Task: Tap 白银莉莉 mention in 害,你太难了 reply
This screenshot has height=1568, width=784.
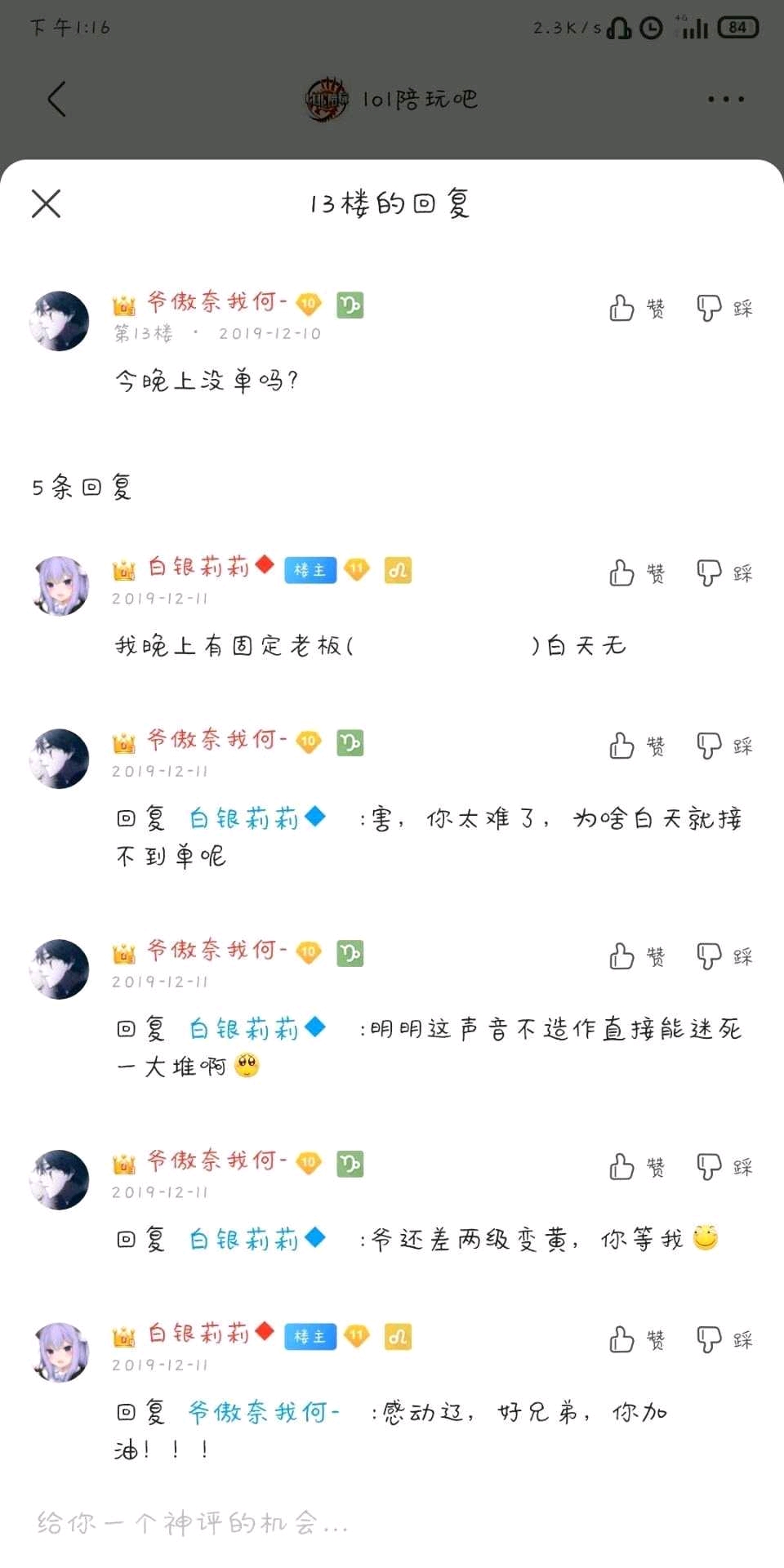Action: click(x=257, y=817)
